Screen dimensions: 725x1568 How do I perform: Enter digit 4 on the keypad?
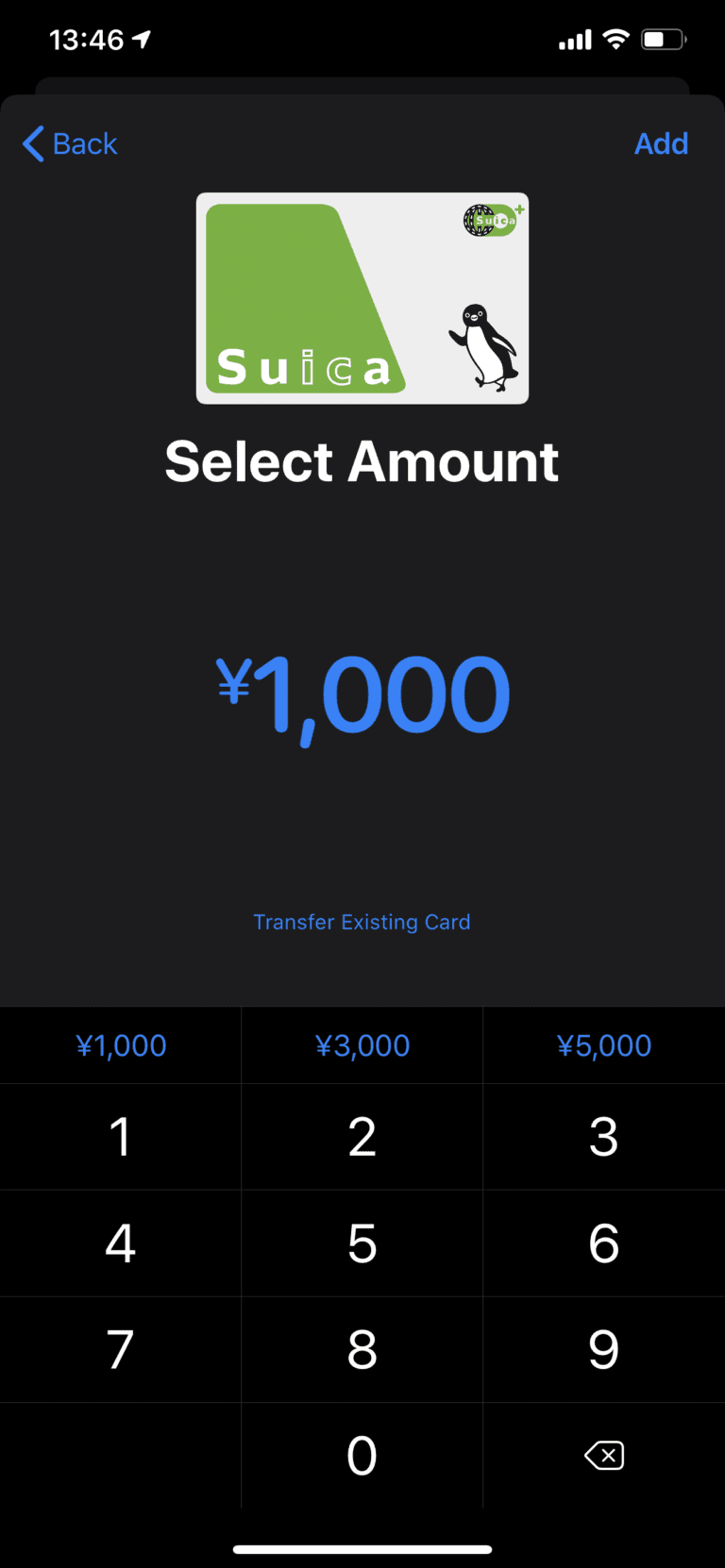tap(121, 1243)
